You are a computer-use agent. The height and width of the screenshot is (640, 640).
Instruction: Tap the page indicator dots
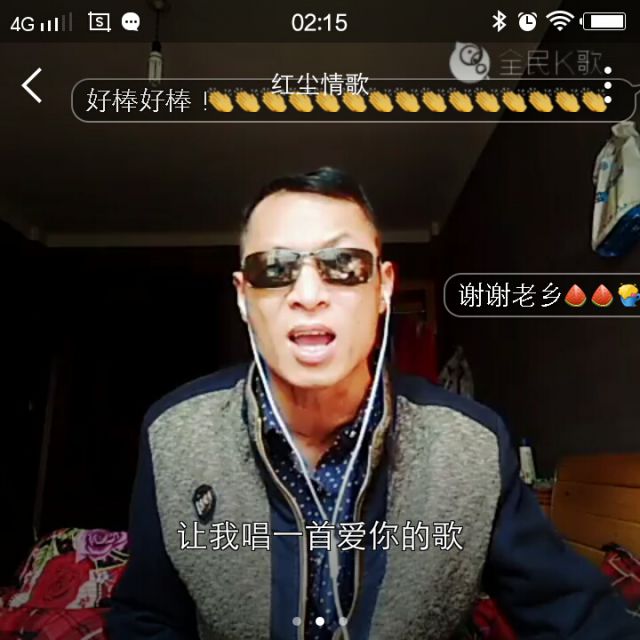(320, 621)
